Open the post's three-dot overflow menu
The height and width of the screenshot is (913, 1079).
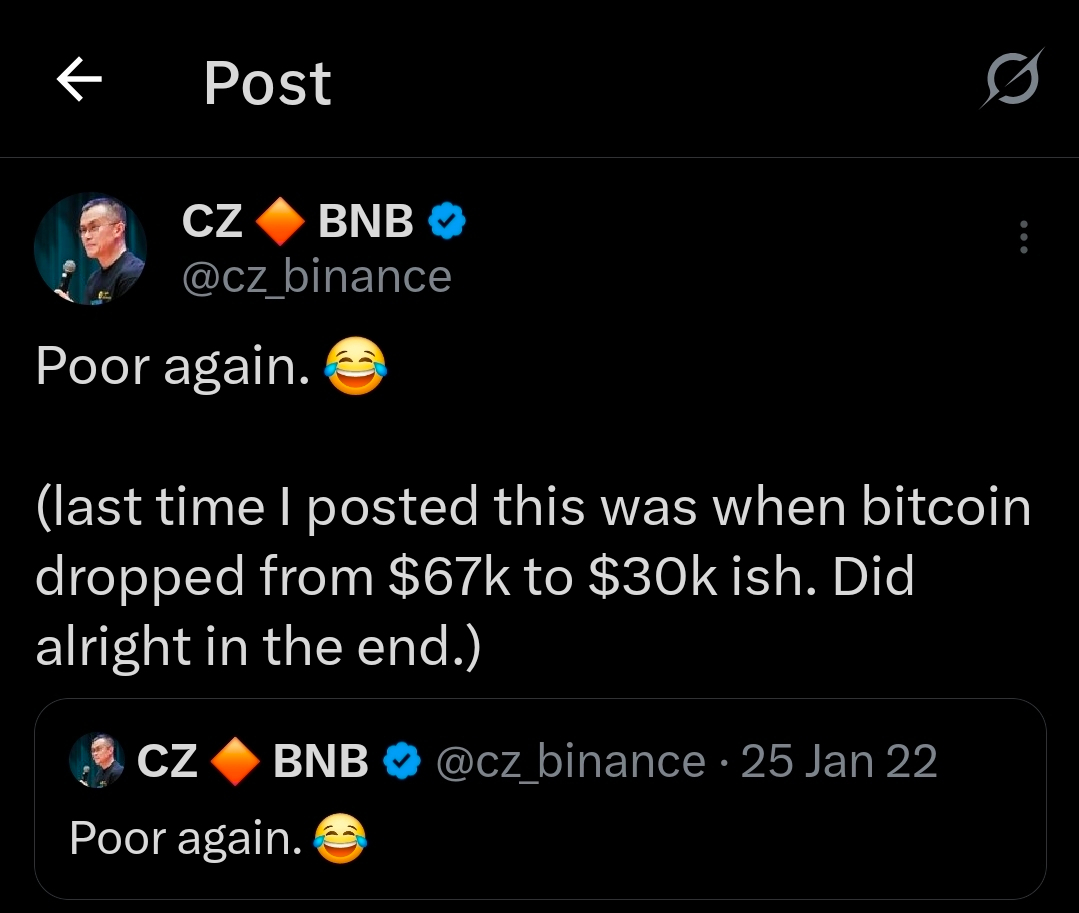pyautogui.click(x=1023, y=237)
